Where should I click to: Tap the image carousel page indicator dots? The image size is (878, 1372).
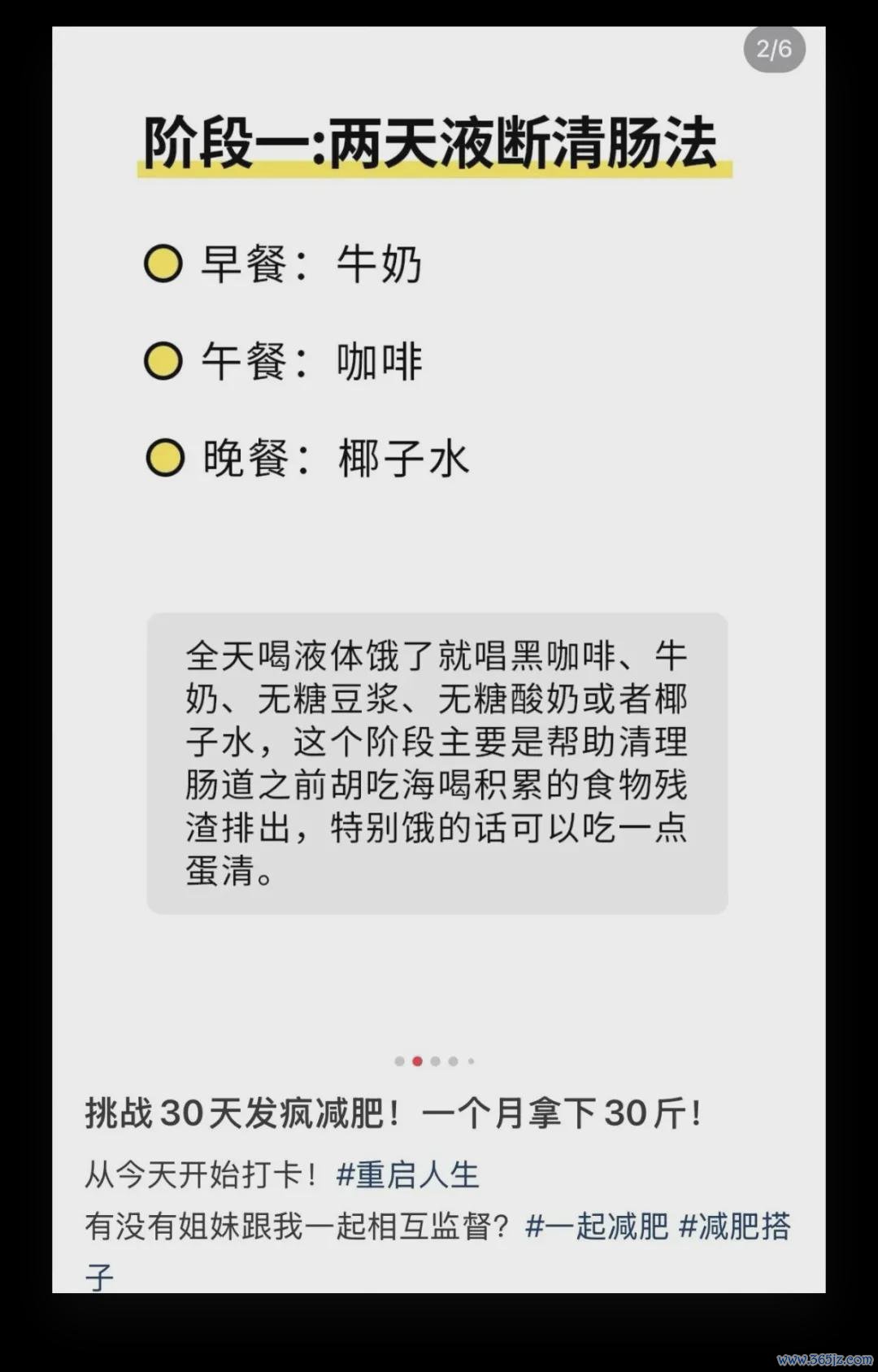point(435,1061)
